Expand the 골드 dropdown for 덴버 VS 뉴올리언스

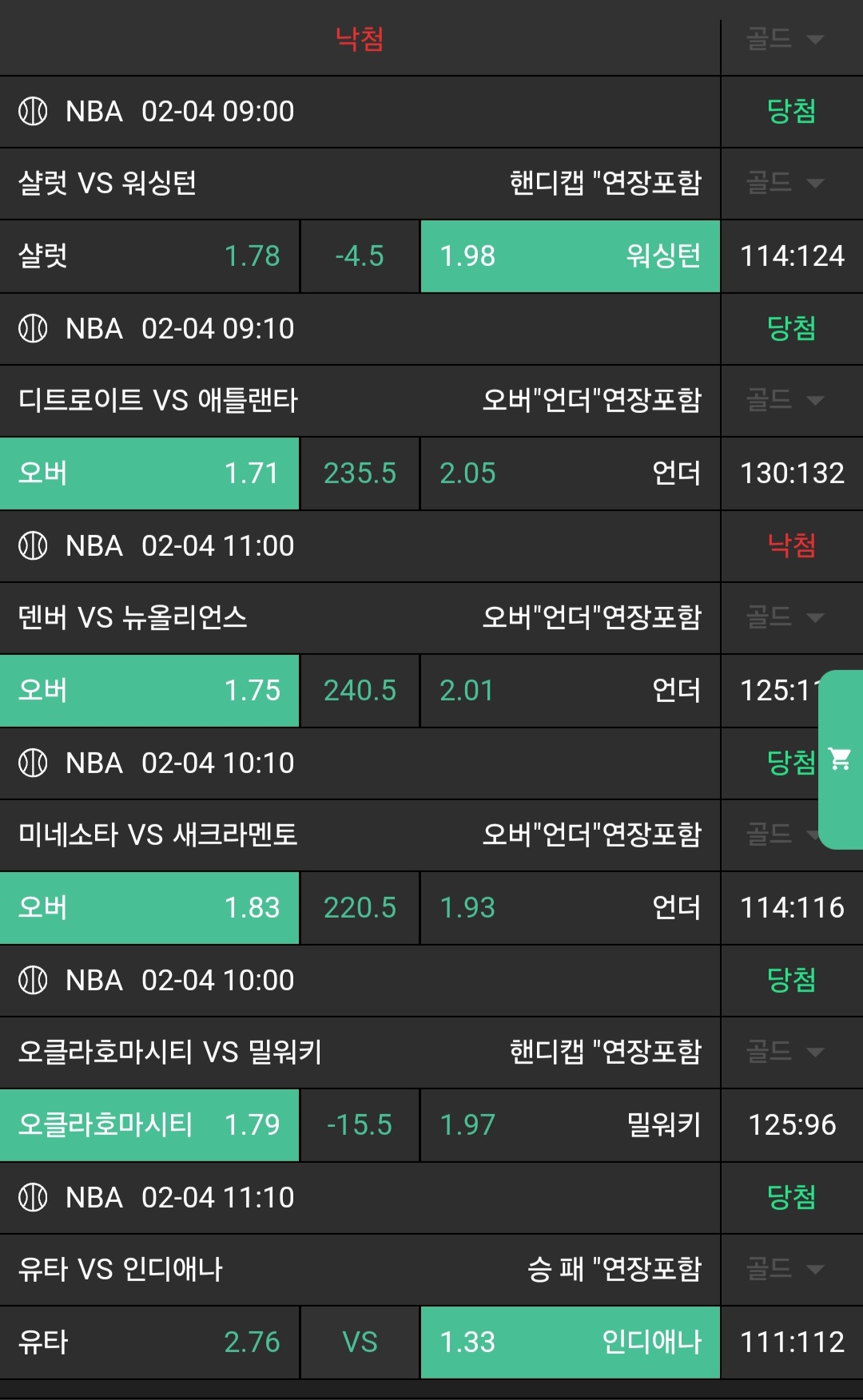[x=785, y=617]
